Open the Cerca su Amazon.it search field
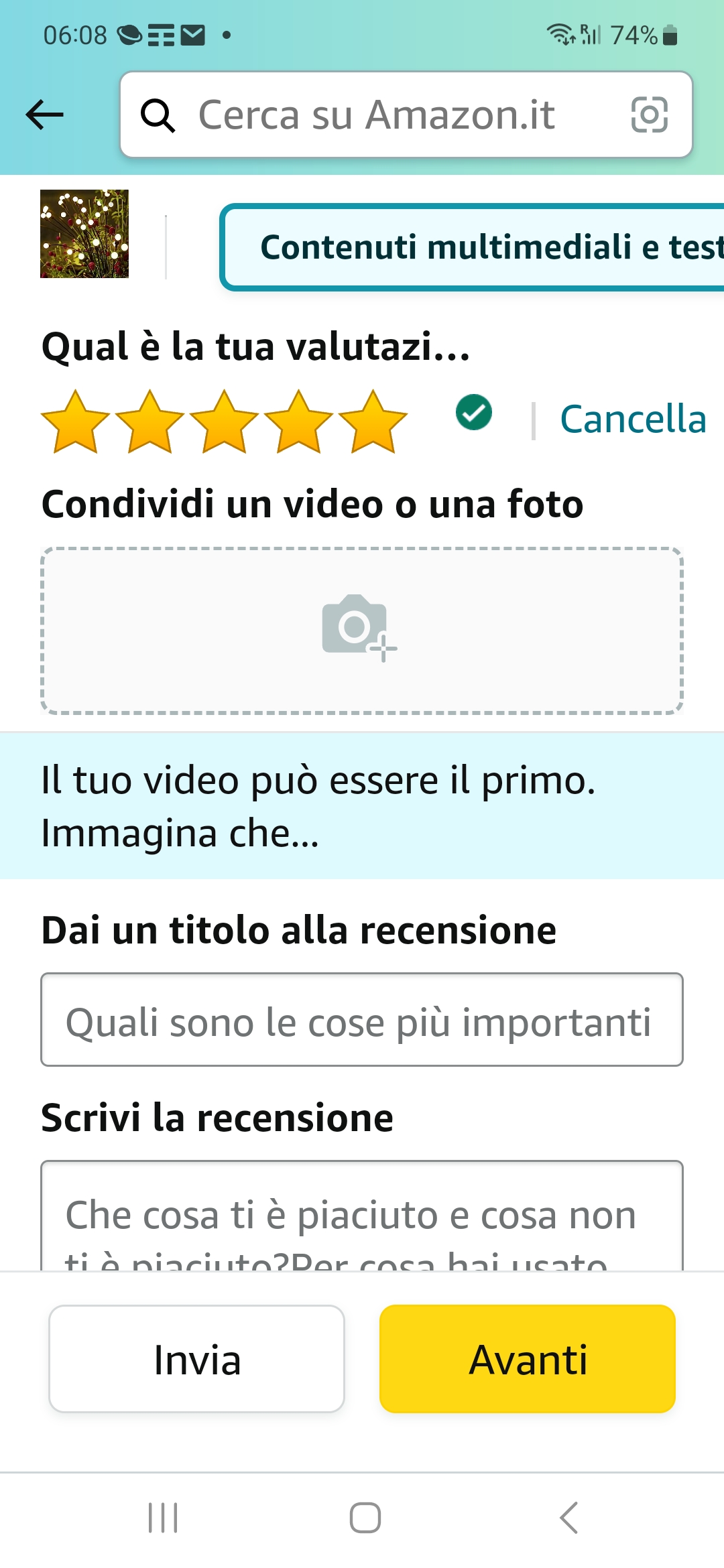This screenshot has width=724, height=1568. pos(375,115)
